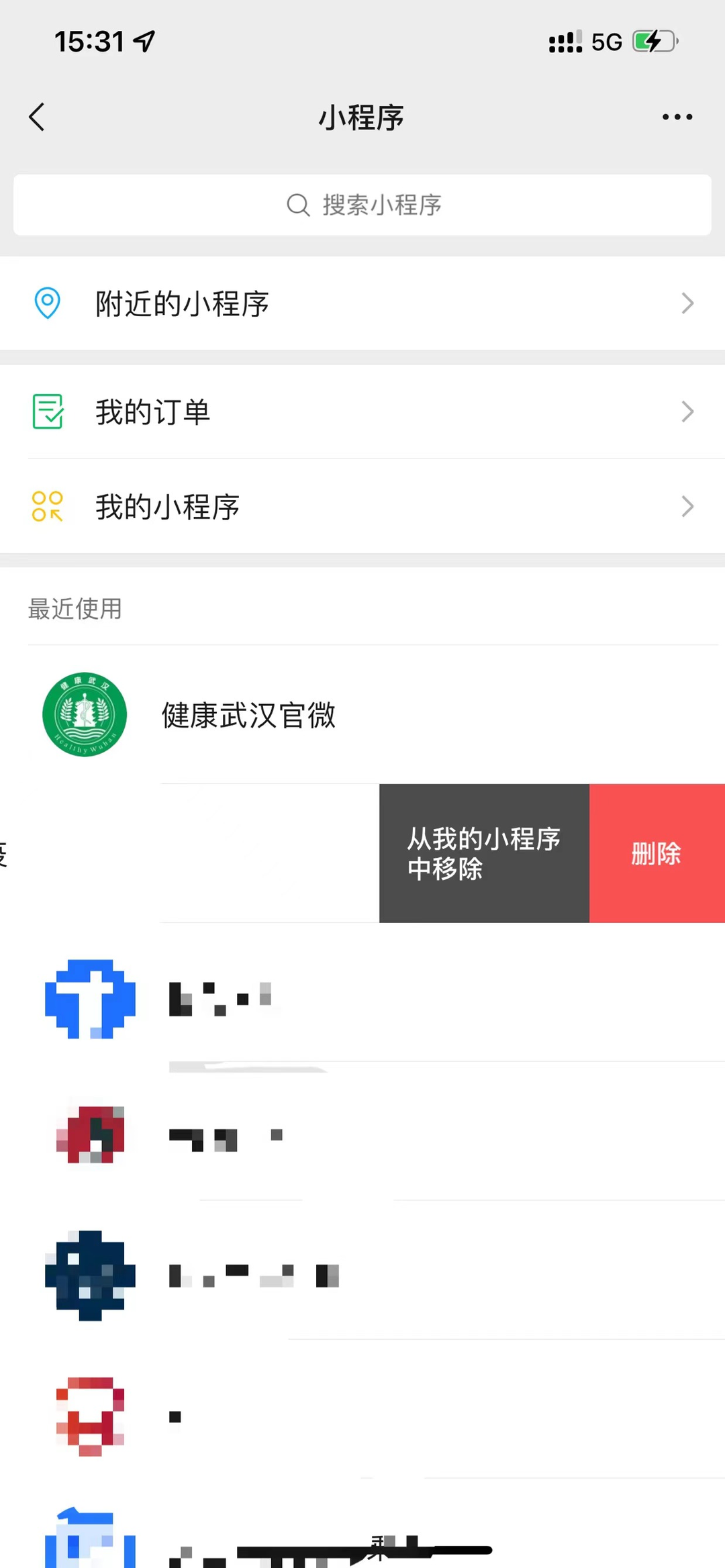This screenshot has height=1568, width=725.
Task: Tap the red 删除 button
Action: (x=657, y=853)
